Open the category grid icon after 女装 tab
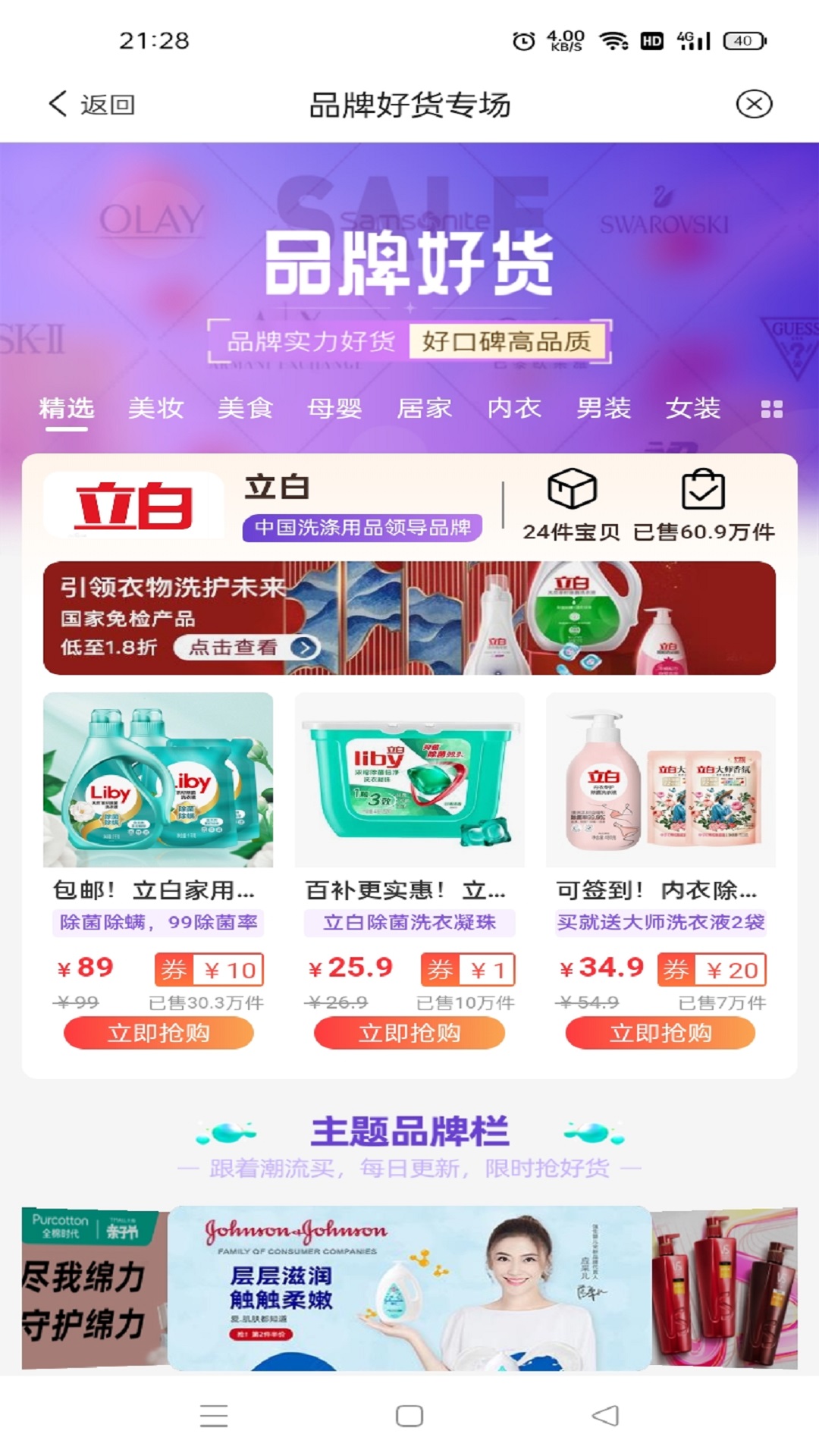Screen dimensions: 819x1456 point(771,409)
